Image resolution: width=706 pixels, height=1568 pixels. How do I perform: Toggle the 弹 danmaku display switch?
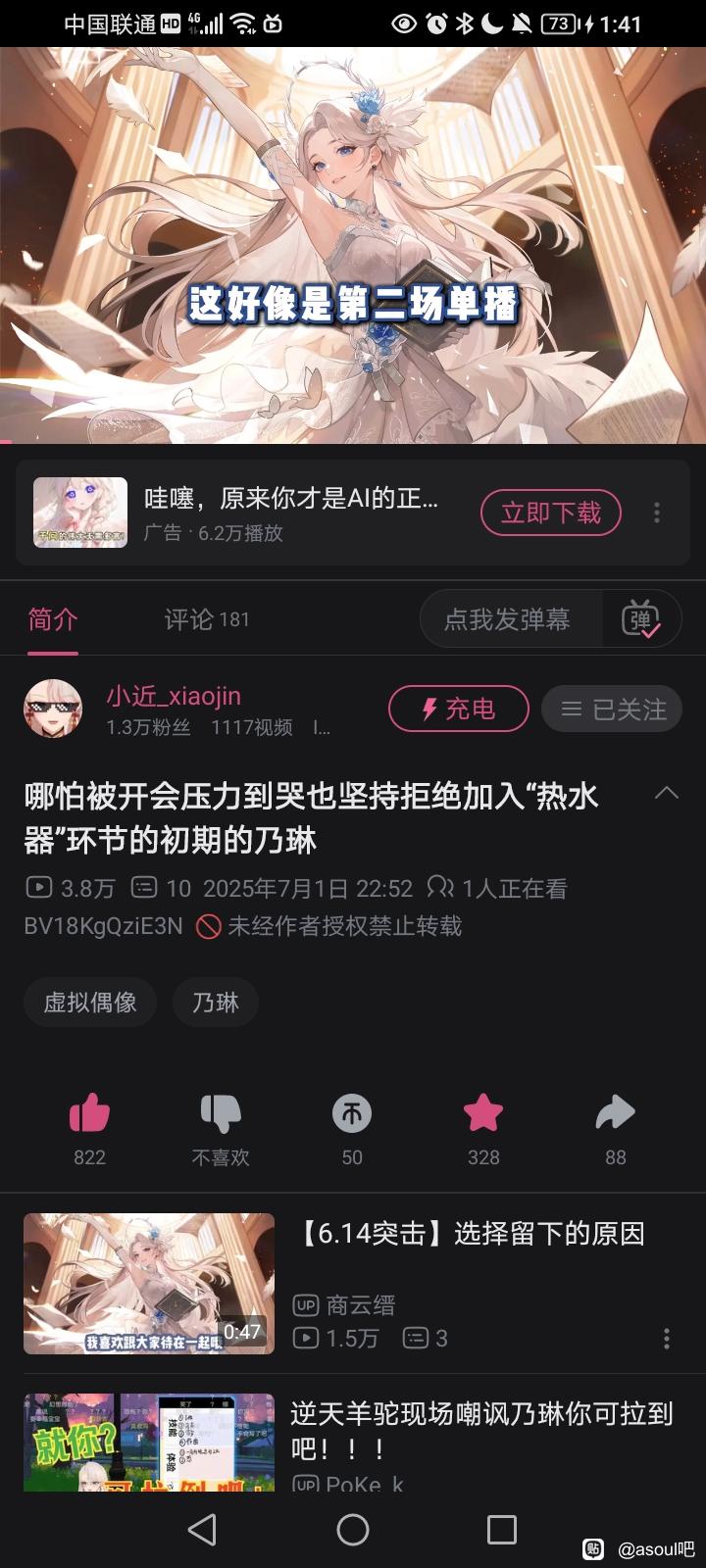641,619
